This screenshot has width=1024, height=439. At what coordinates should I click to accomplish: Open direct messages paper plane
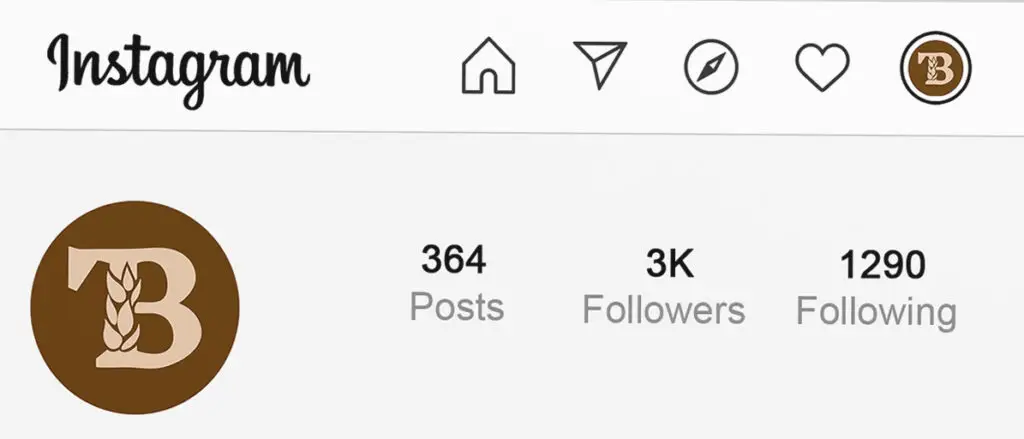600,66
